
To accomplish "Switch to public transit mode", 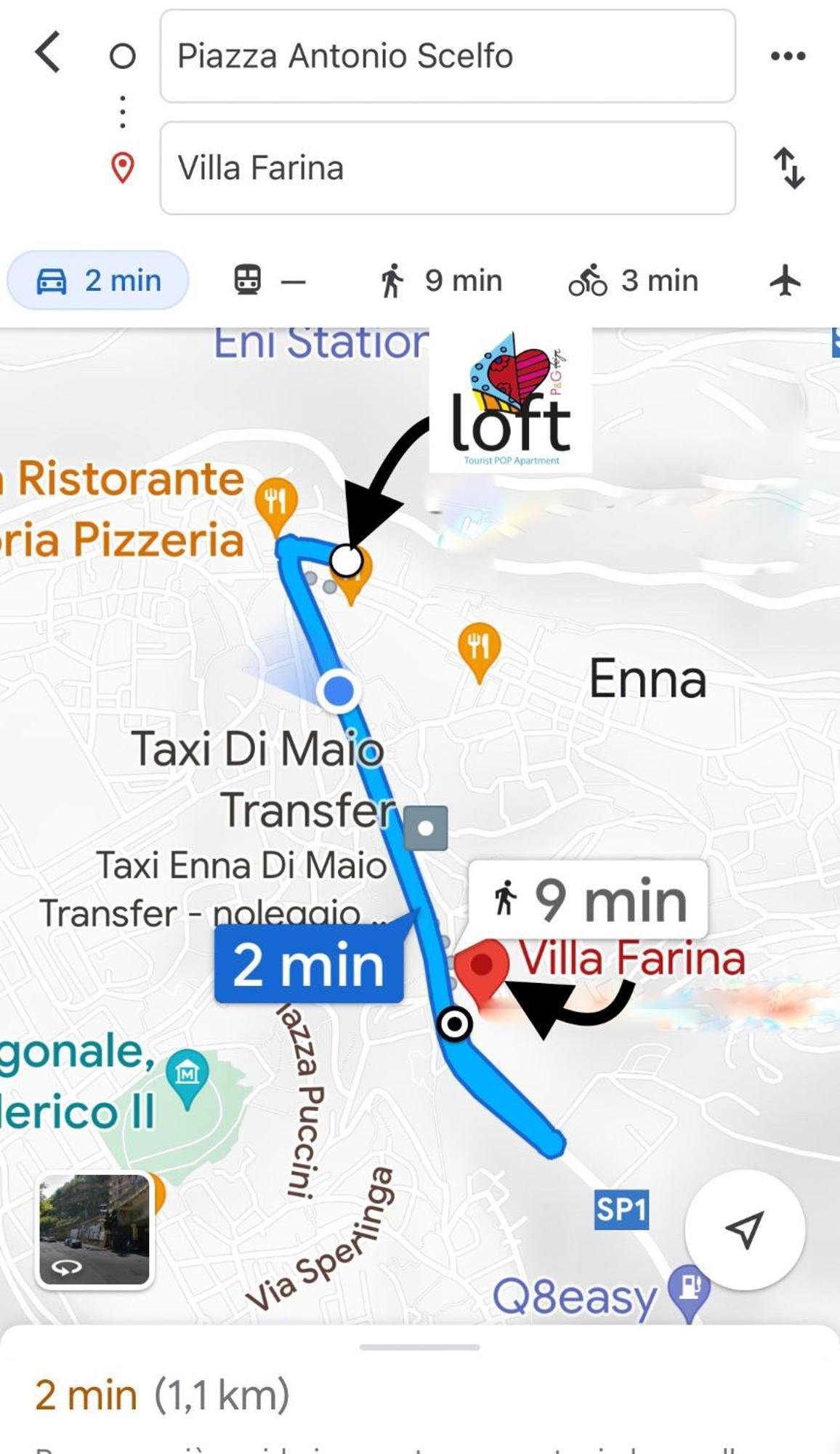I will pos(269,281).
